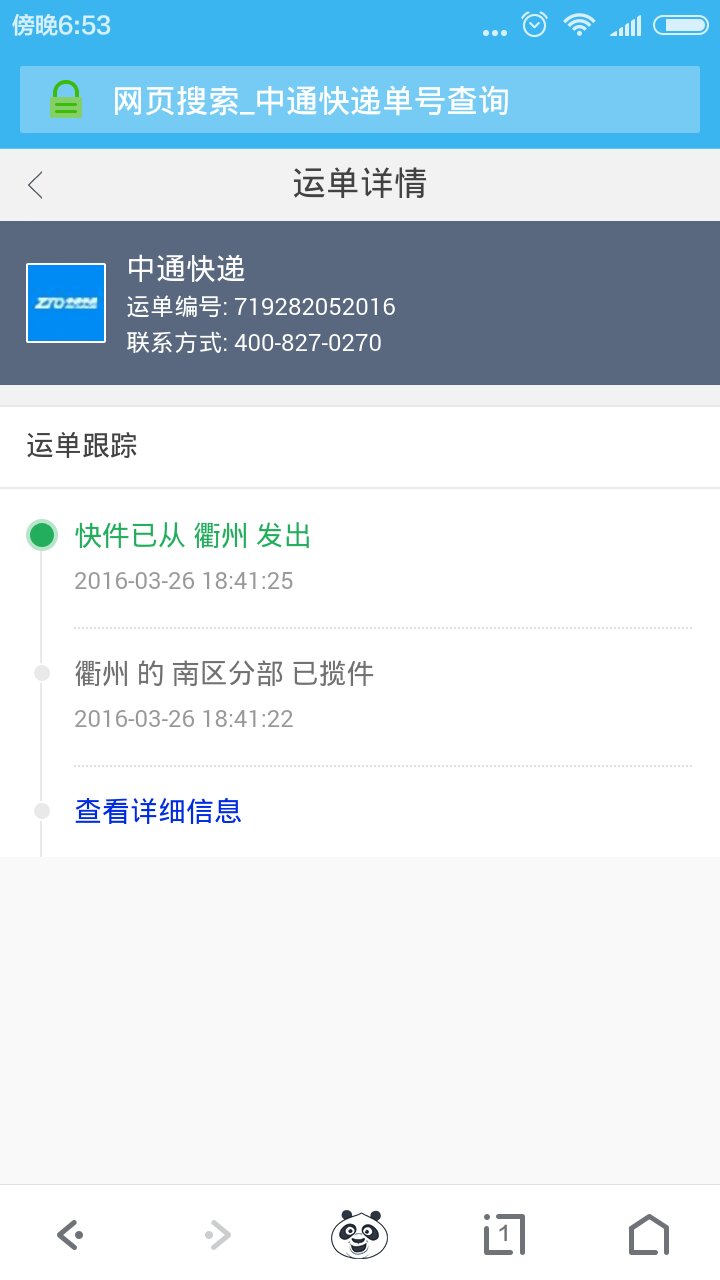Open the 查看详细信息 link

pos(158,811)
